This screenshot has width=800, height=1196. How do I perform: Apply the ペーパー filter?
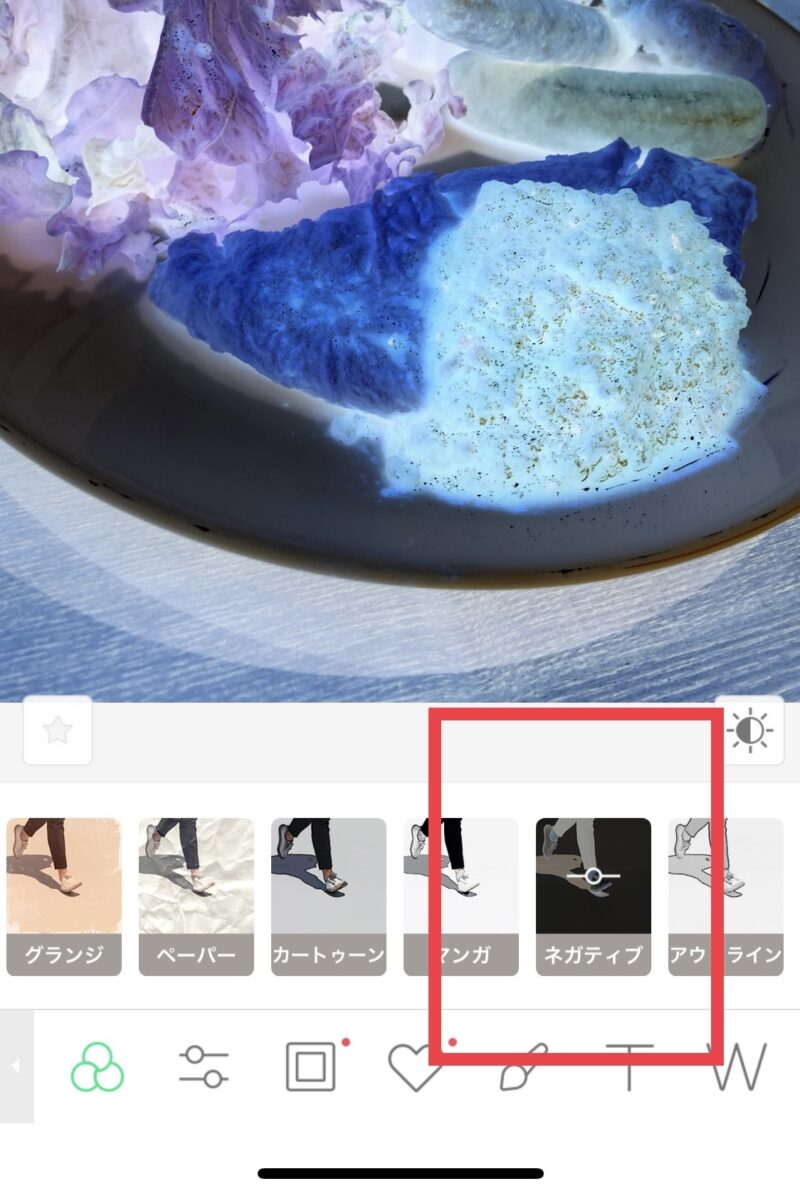coord(196,896)
